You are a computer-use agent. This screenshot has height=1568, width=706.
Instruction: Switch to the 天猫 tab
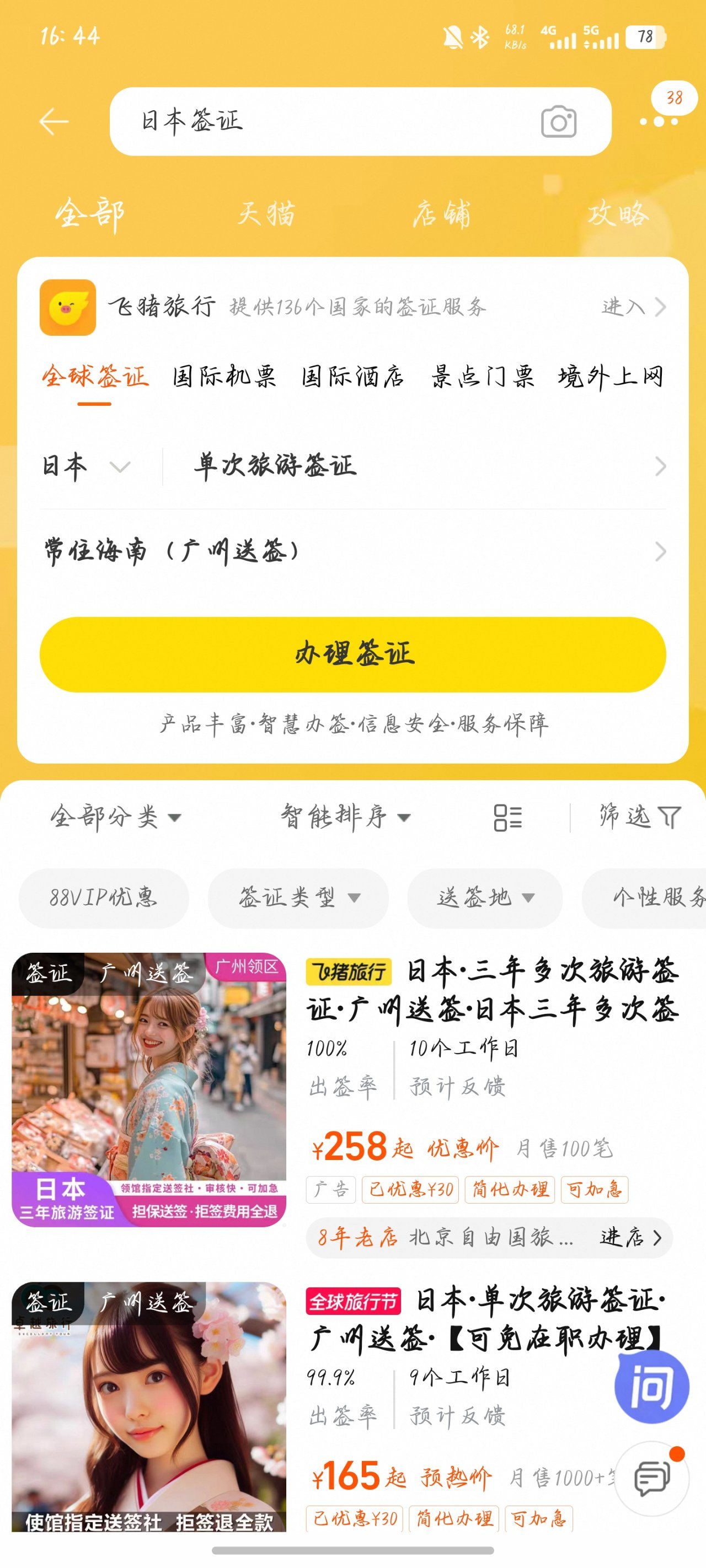[266, 214]
